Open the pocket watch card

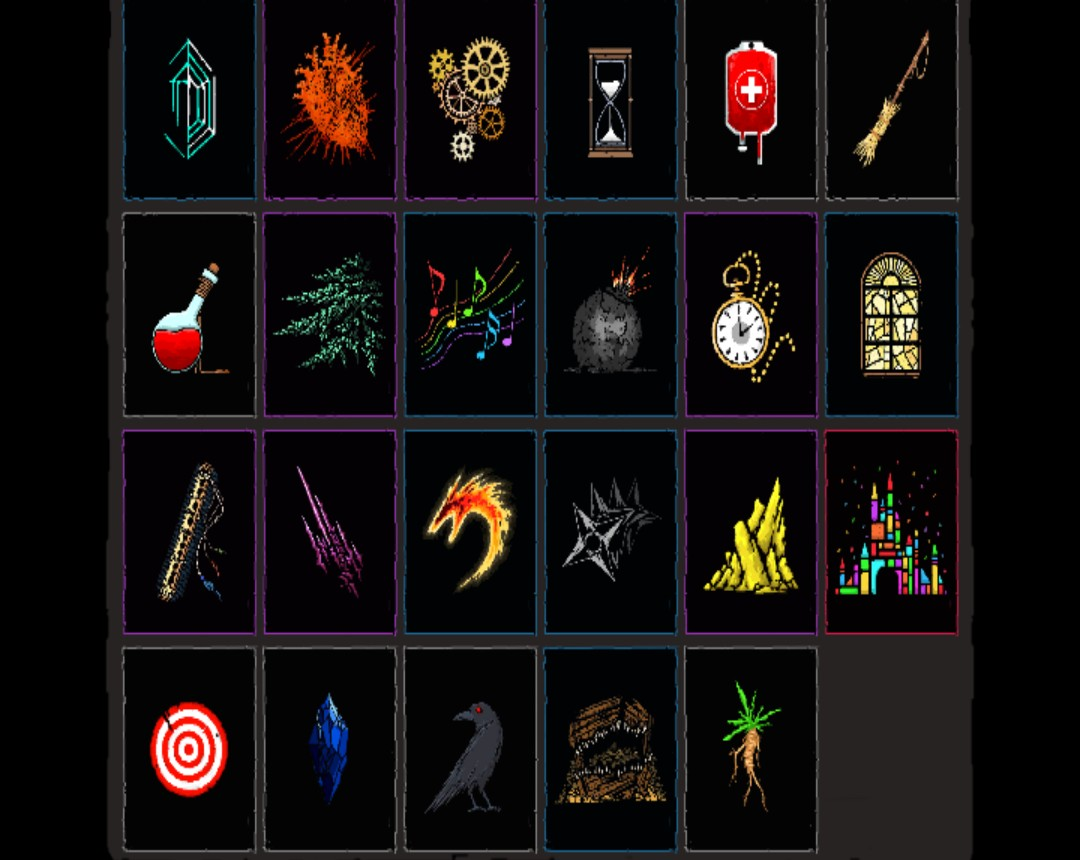(751, 314)
